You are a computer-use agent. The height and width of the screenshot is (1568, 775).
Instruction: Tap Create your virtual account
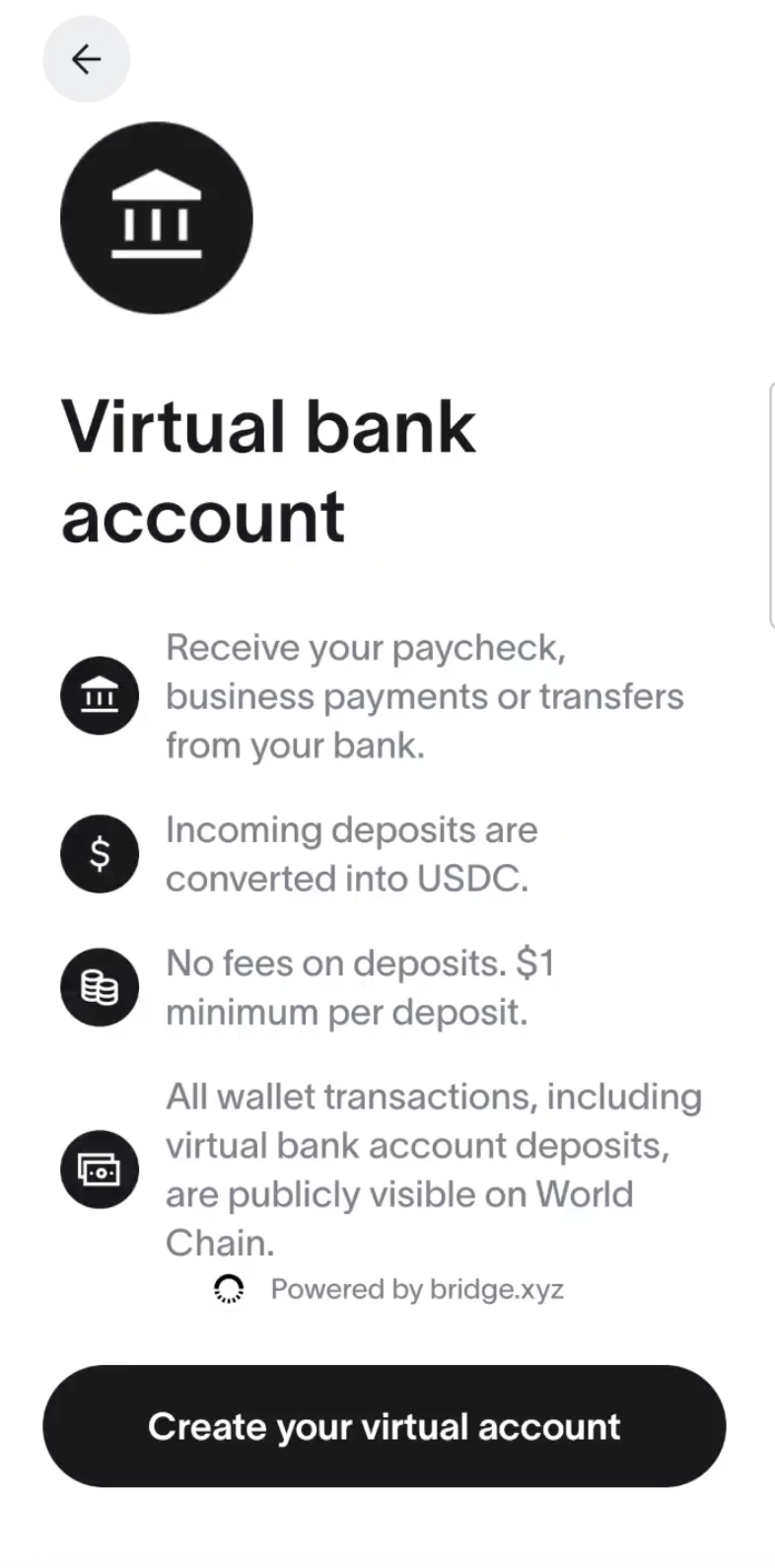pyautogui.click(x=385, y=1426)
